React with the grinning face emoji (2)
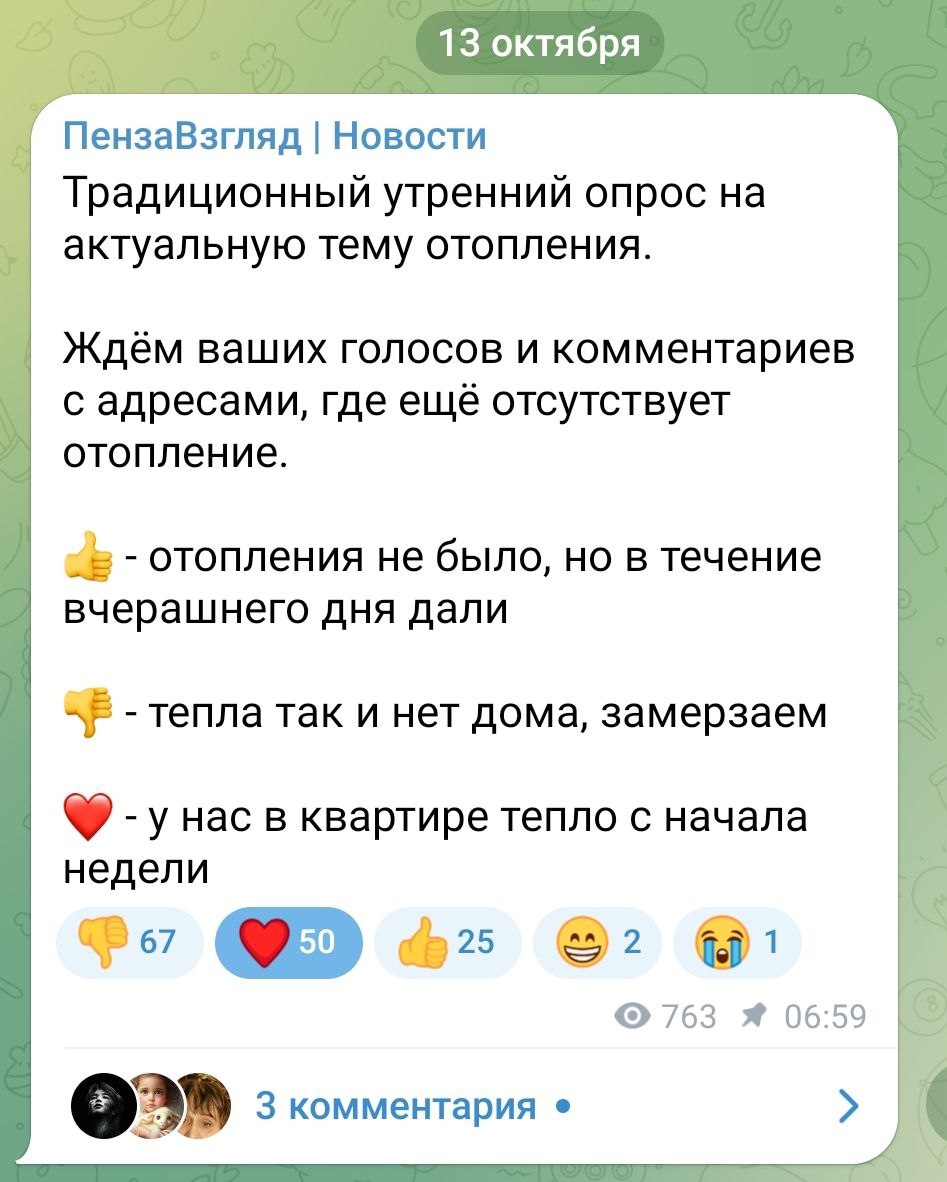 coord(598,941)
